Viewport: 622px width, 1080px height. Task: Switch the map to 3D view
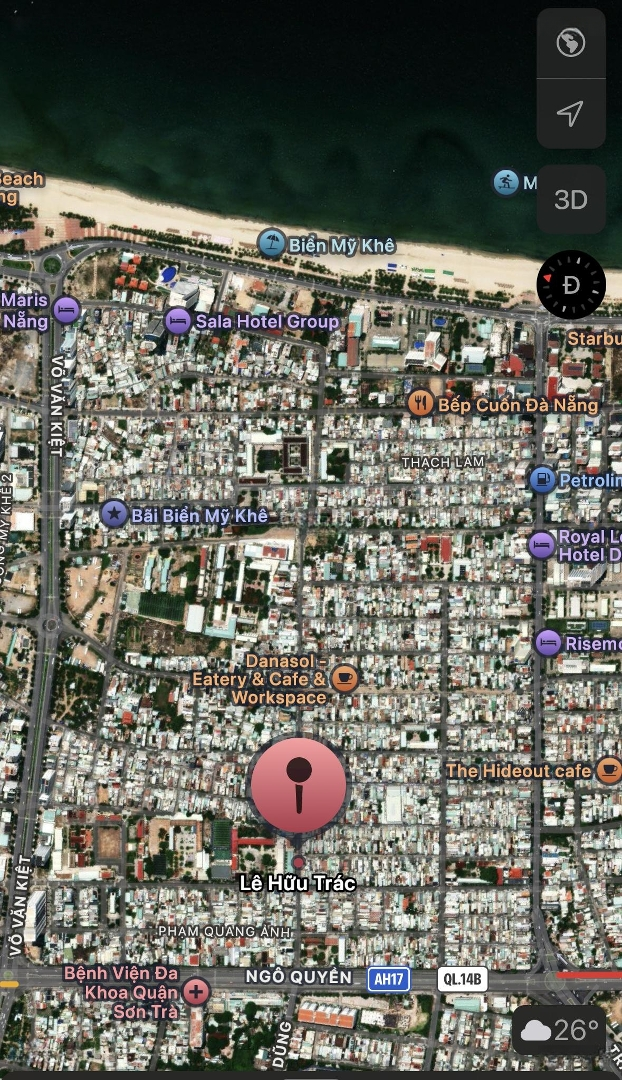click(x=571, y=200)
